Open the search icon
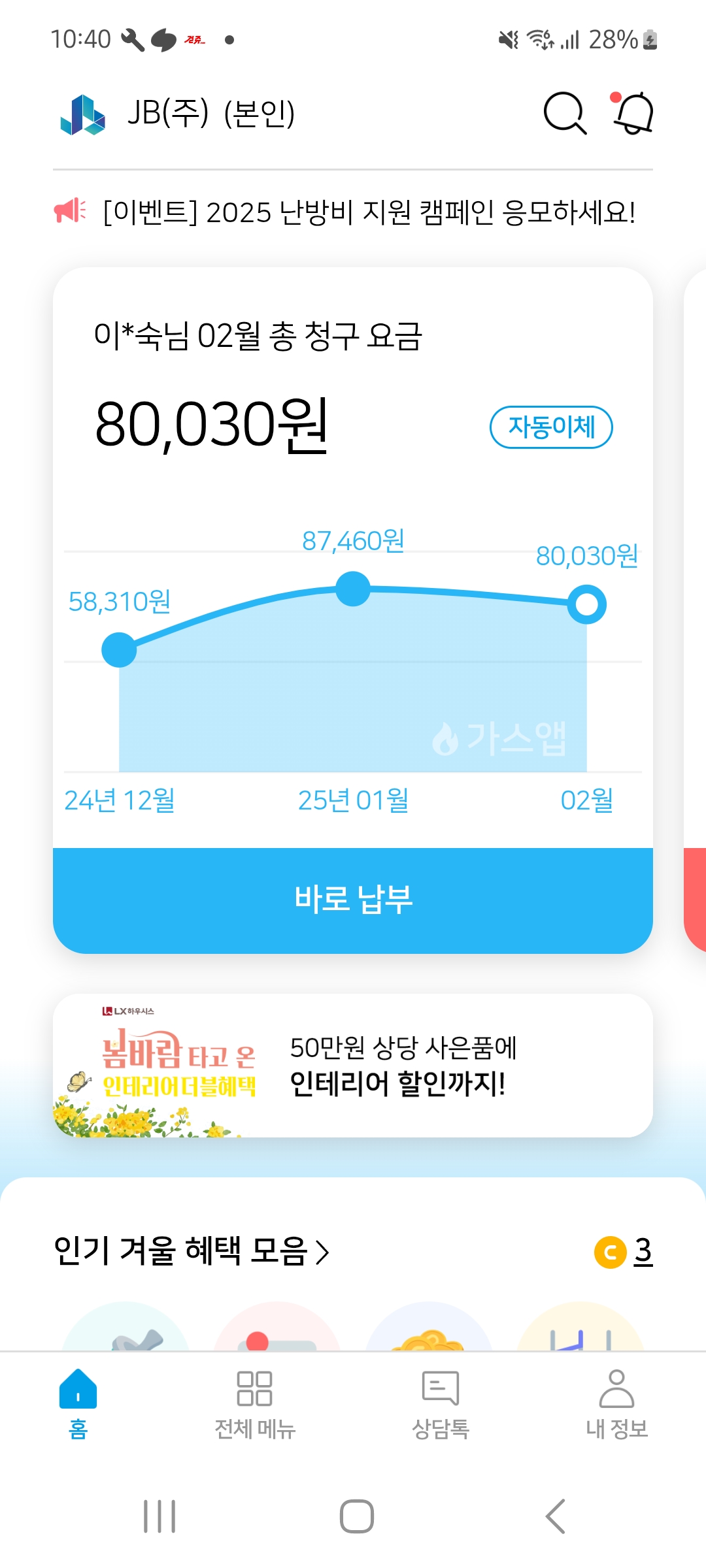The width and height of the screenshot is (706, 1568). tap(564, 113)
